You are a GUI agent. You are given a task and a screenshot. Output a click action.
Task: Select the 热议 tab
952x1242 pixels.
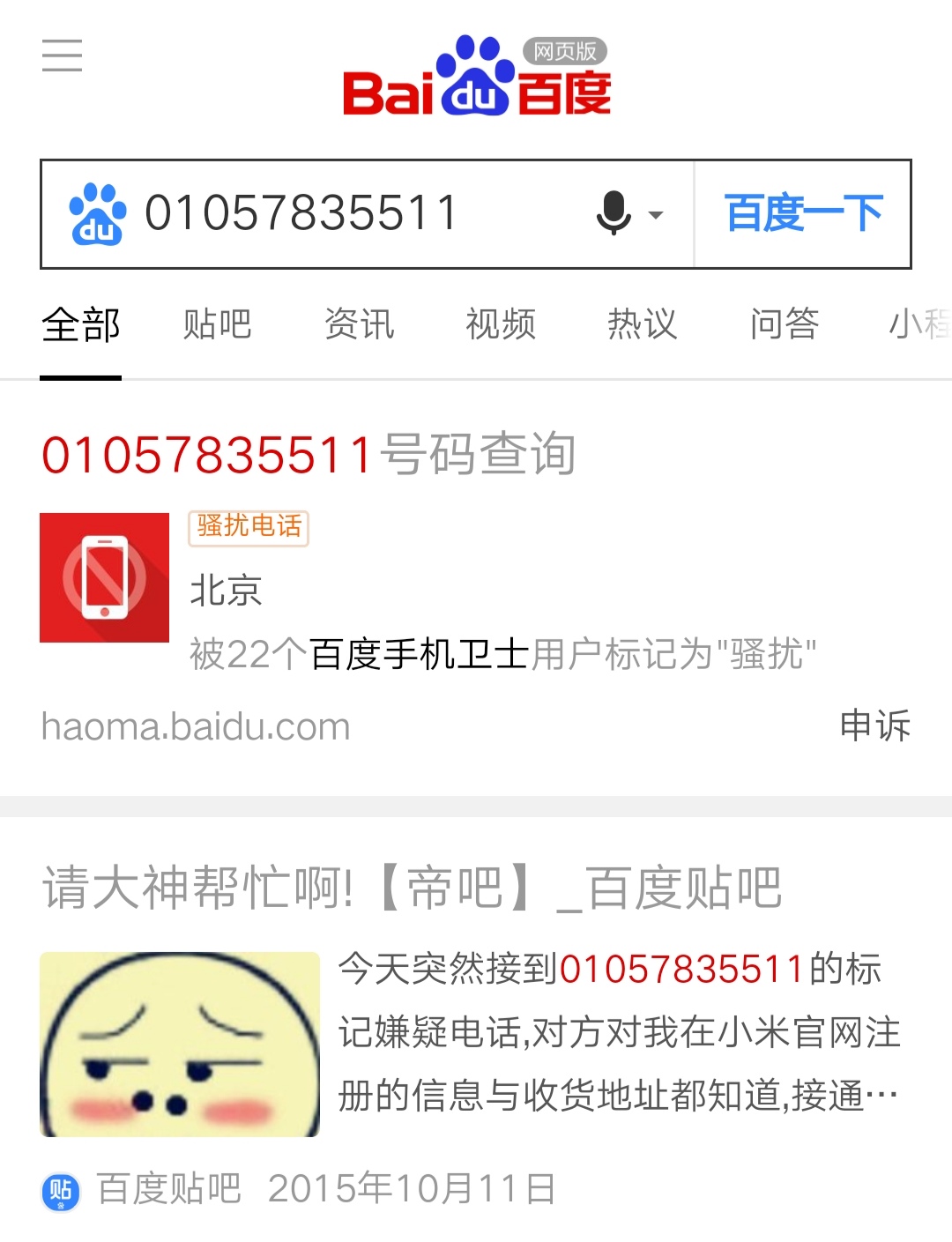642,324
